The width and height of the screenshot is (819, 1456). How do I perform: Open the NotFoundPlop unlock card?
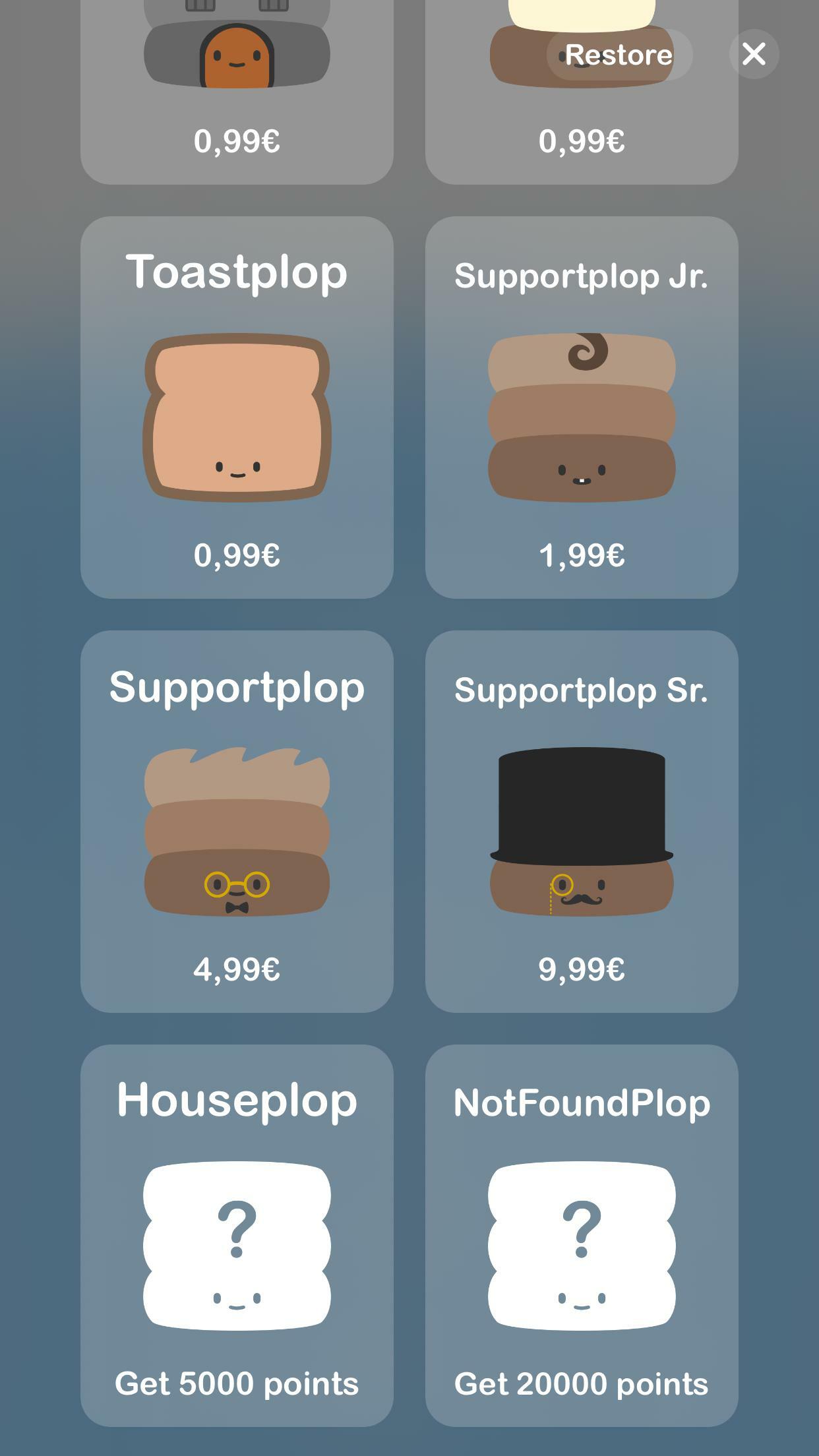pyautogui.click(x=581, y=1240)
